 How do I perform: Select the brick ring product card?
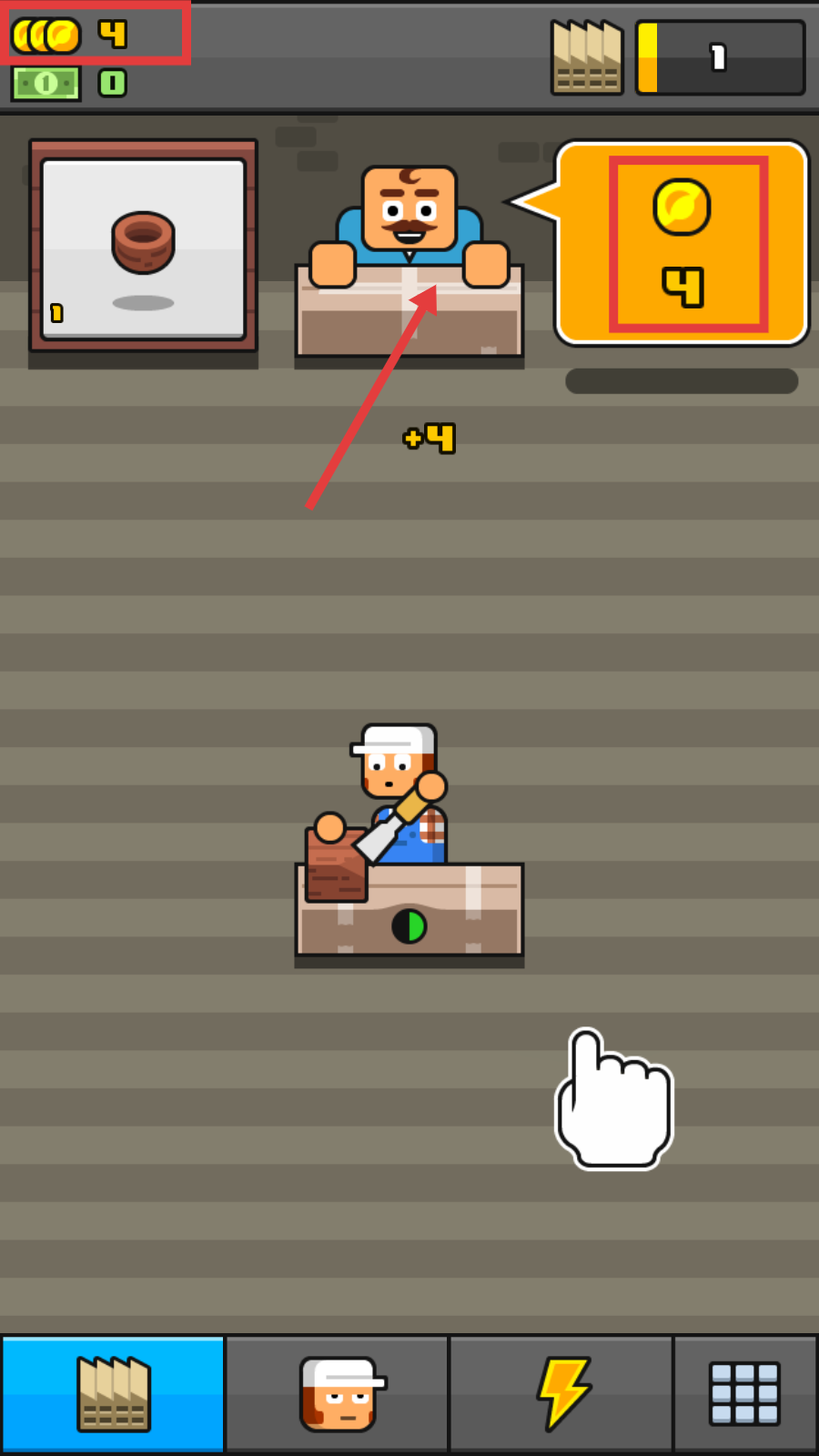[x=144, y=246]
